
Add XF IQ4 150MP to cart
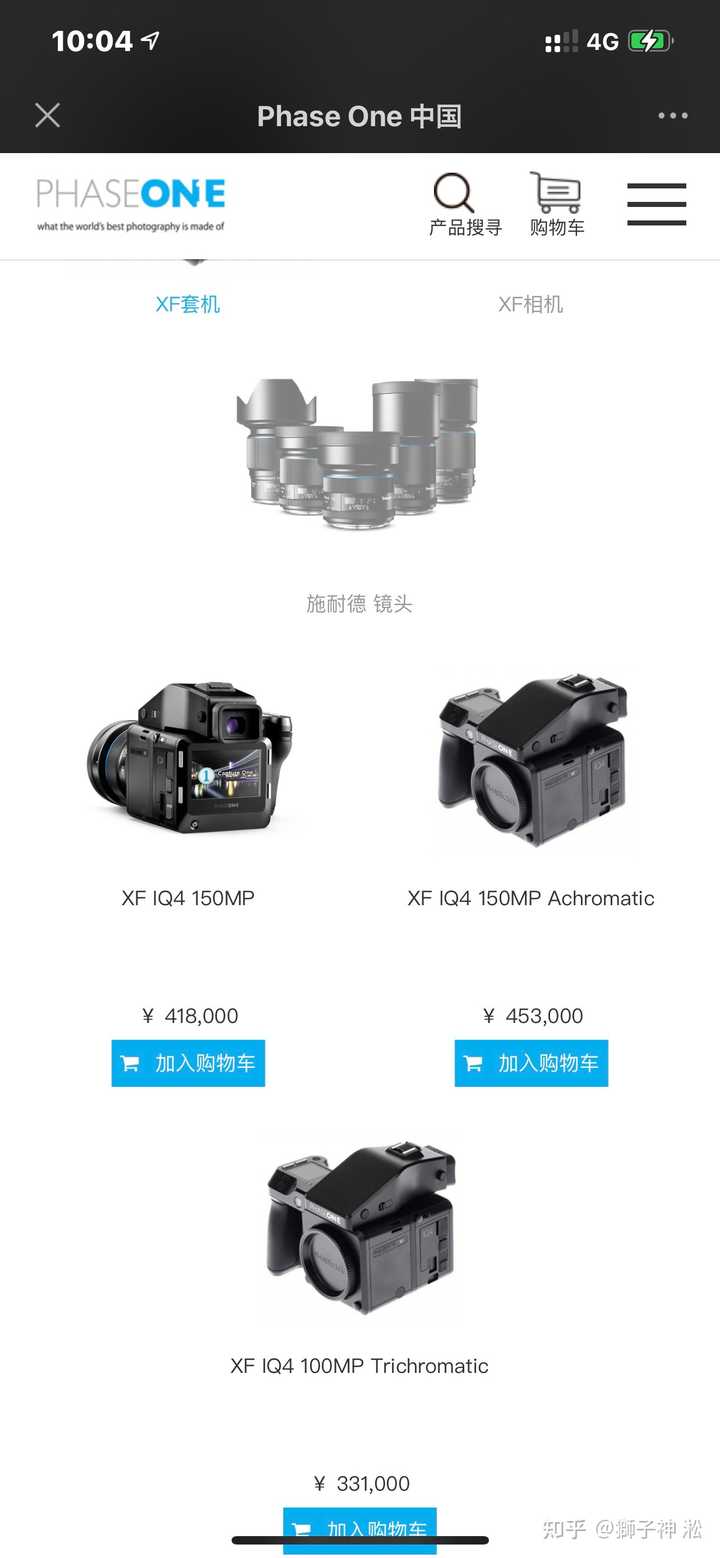tap(188, 1063)
